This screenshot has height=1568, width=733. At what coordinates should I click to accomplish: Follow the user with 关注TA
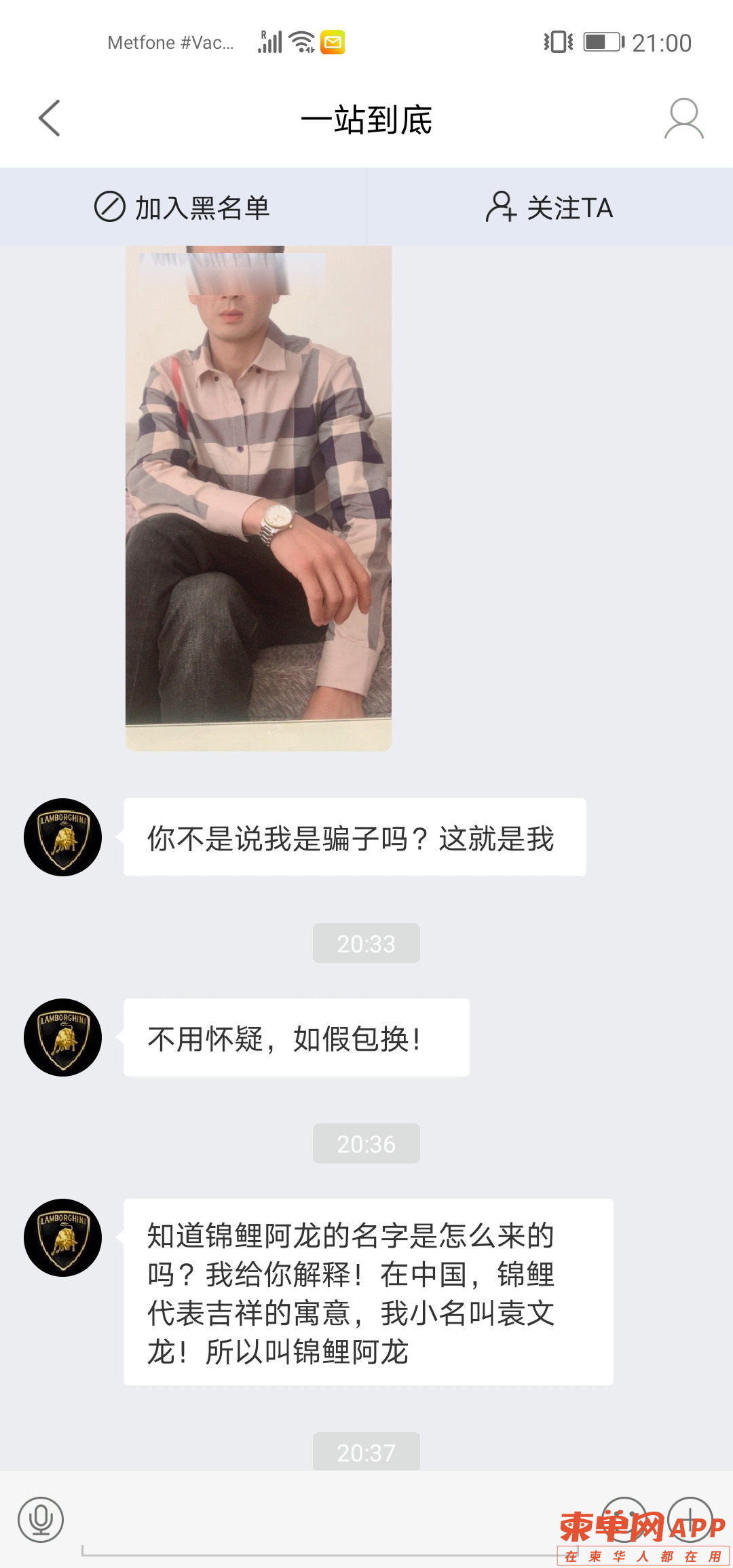[550, 207]
